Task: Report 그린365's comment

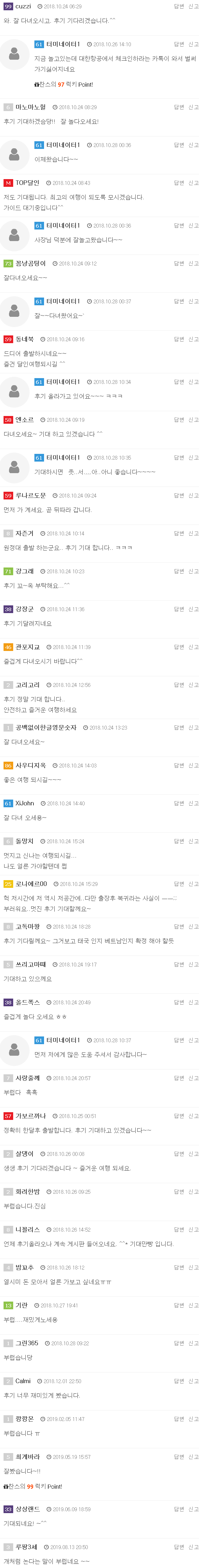Action: tap(193, 1343)
